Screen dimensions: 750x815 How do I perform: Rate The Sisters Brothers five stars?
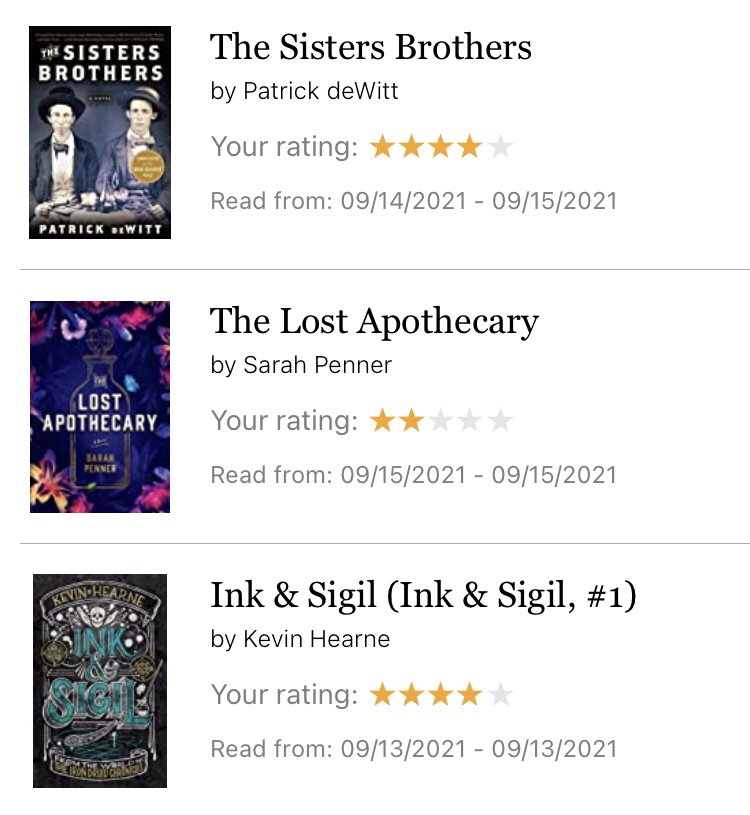[501, 148]
